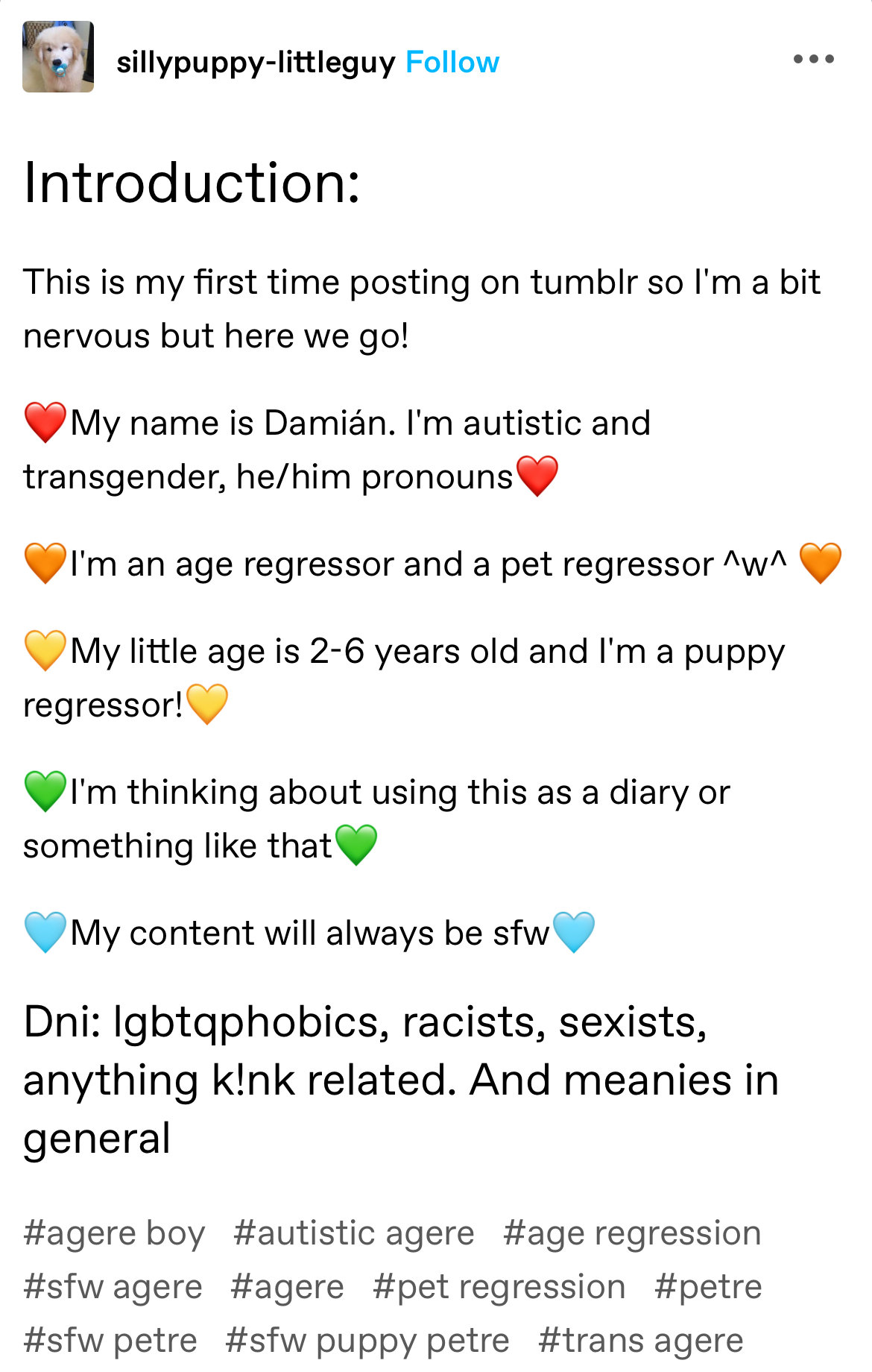Viewport: 872px width, 1372px height.
Task: Browse the #pet regression tag
Action: [x=499, y=1287]
